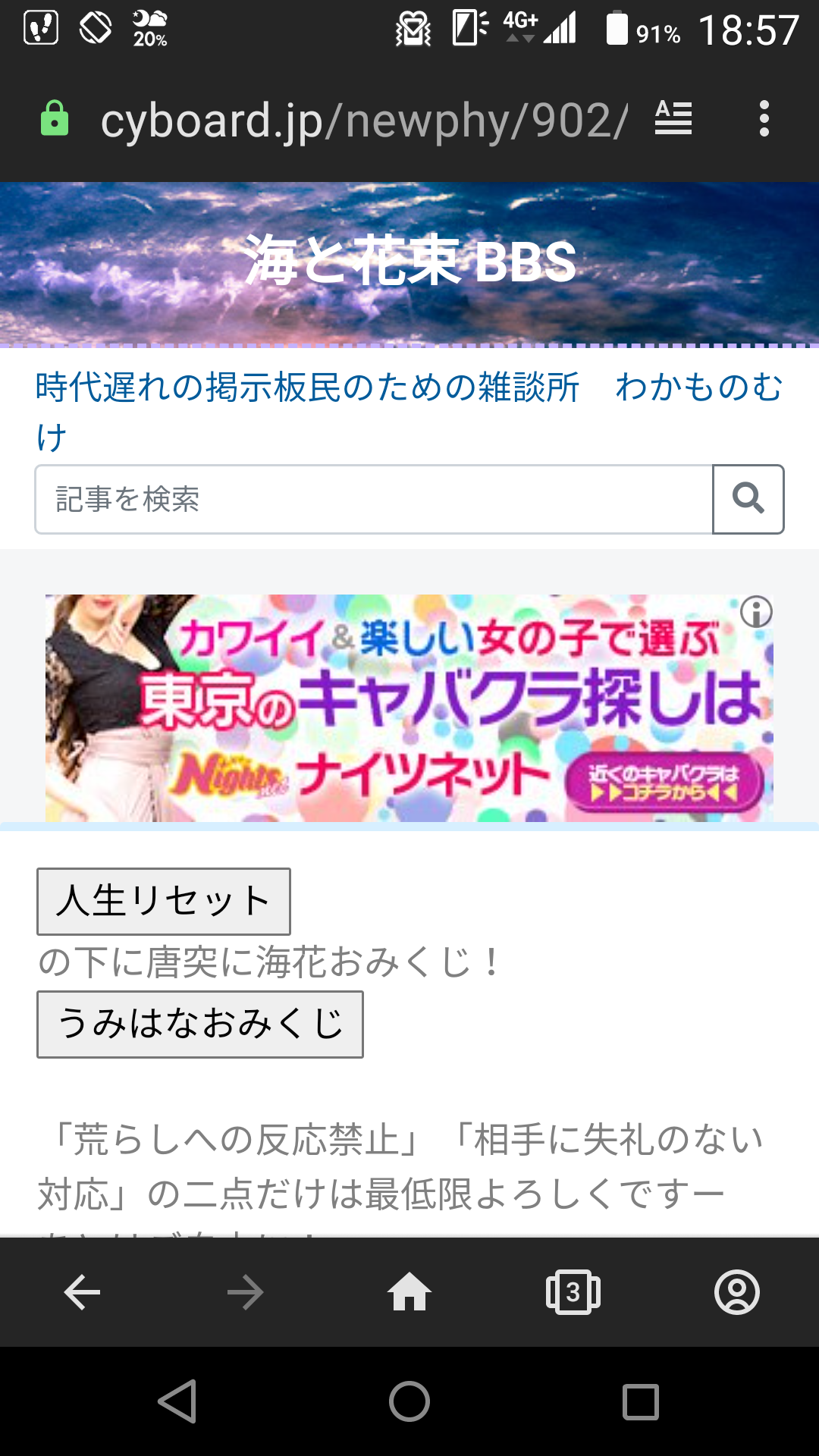
Task: Open the 時代遅れの掲示板民のための雑談所 link
Action: (307, 388)
